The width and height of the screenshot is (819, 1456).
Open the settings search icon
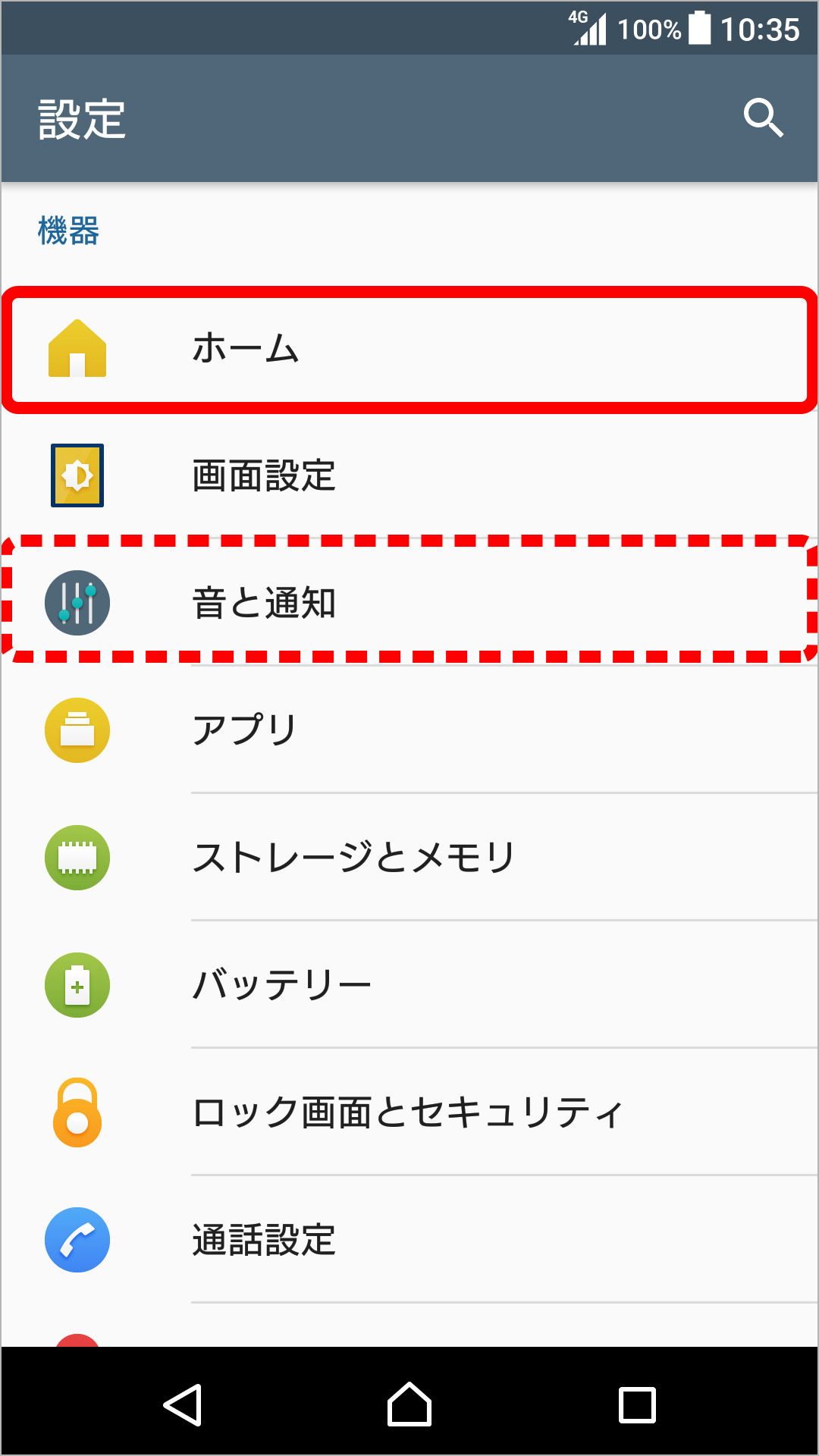[763, 118]
